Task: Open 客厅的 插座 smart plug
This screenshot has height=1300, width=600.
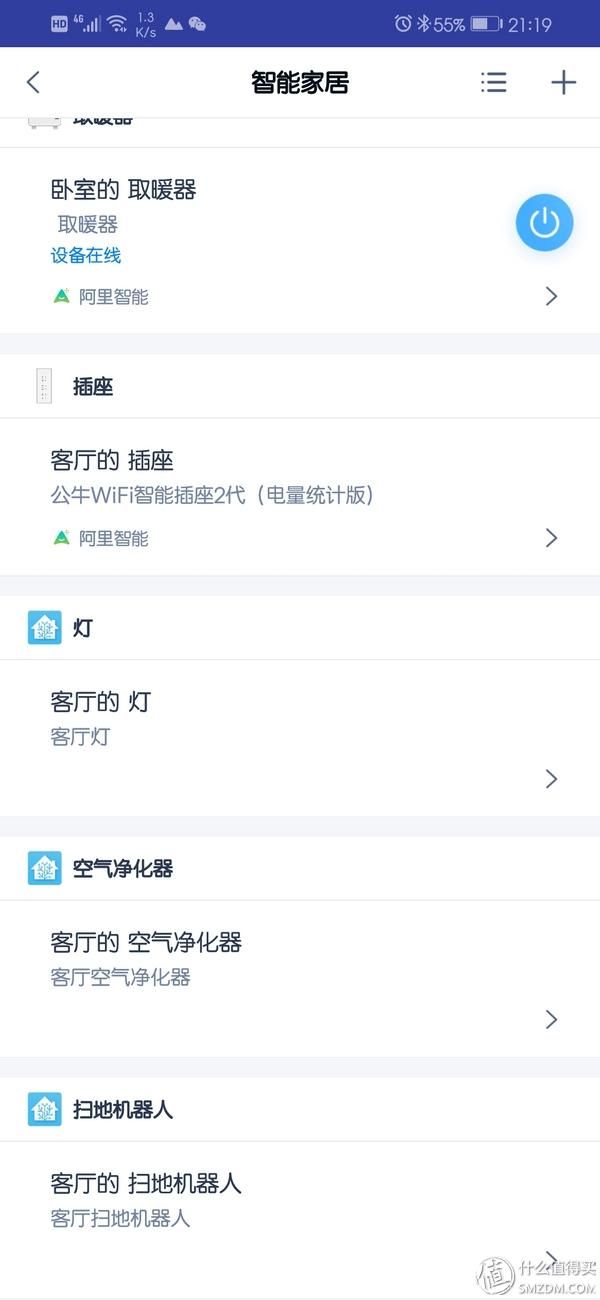Action: tap(300, 497)
